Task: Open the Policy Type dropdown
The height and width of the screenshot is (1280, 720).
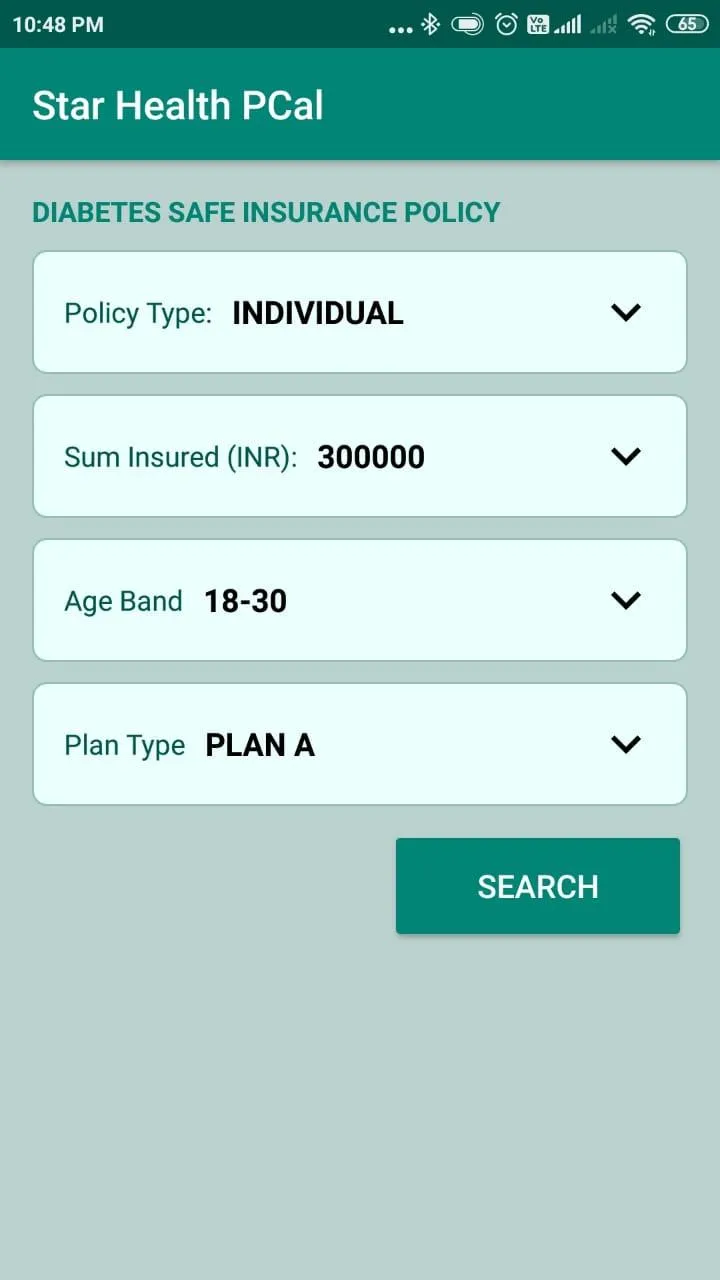Action: click(626, 312)
